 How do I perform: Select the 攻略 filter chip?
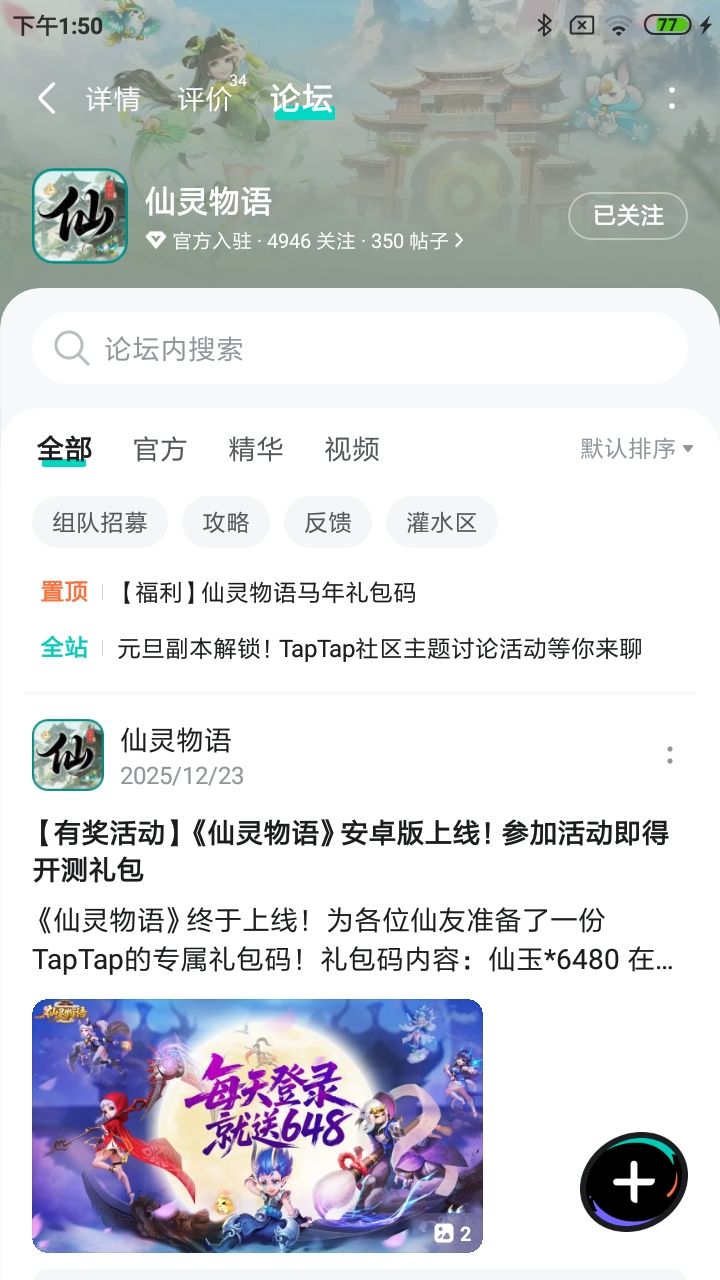[x=225, y=522]
